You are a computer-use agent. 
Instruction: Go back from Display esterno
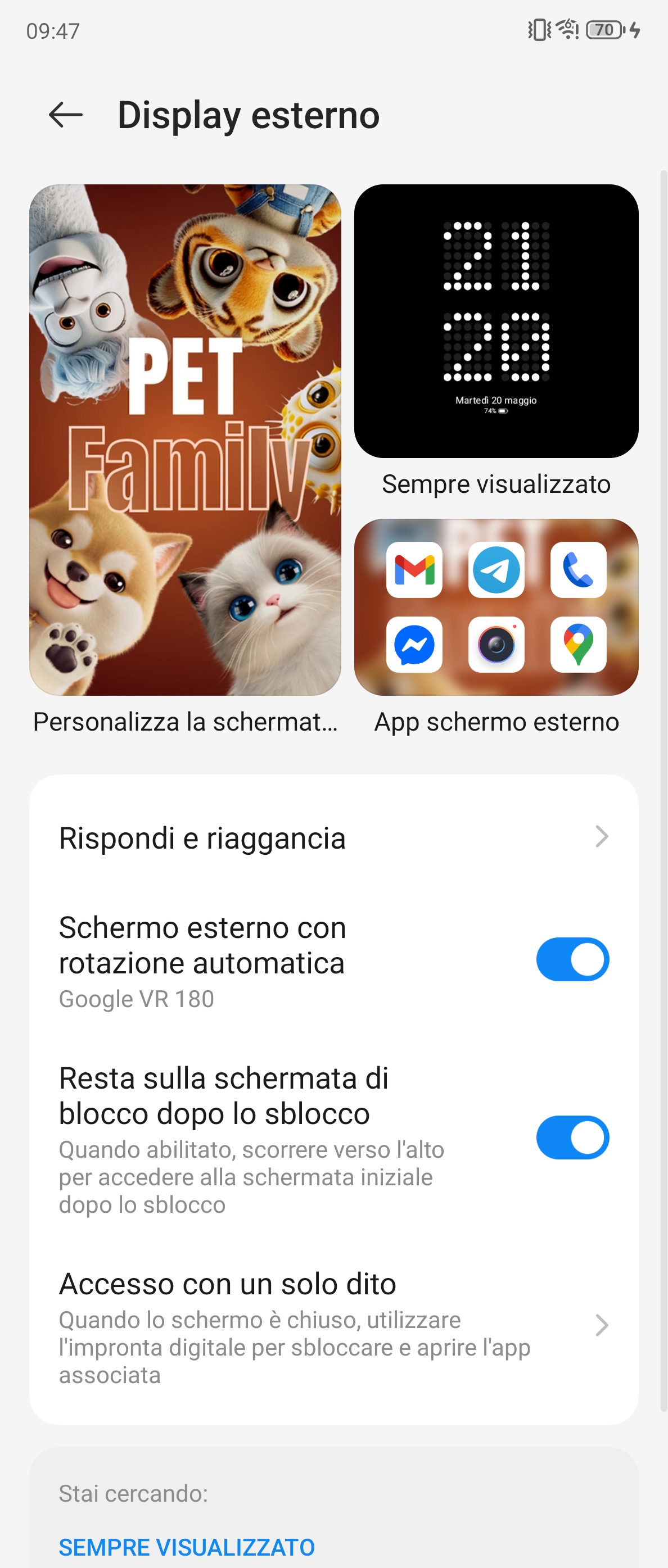(65, 115)
